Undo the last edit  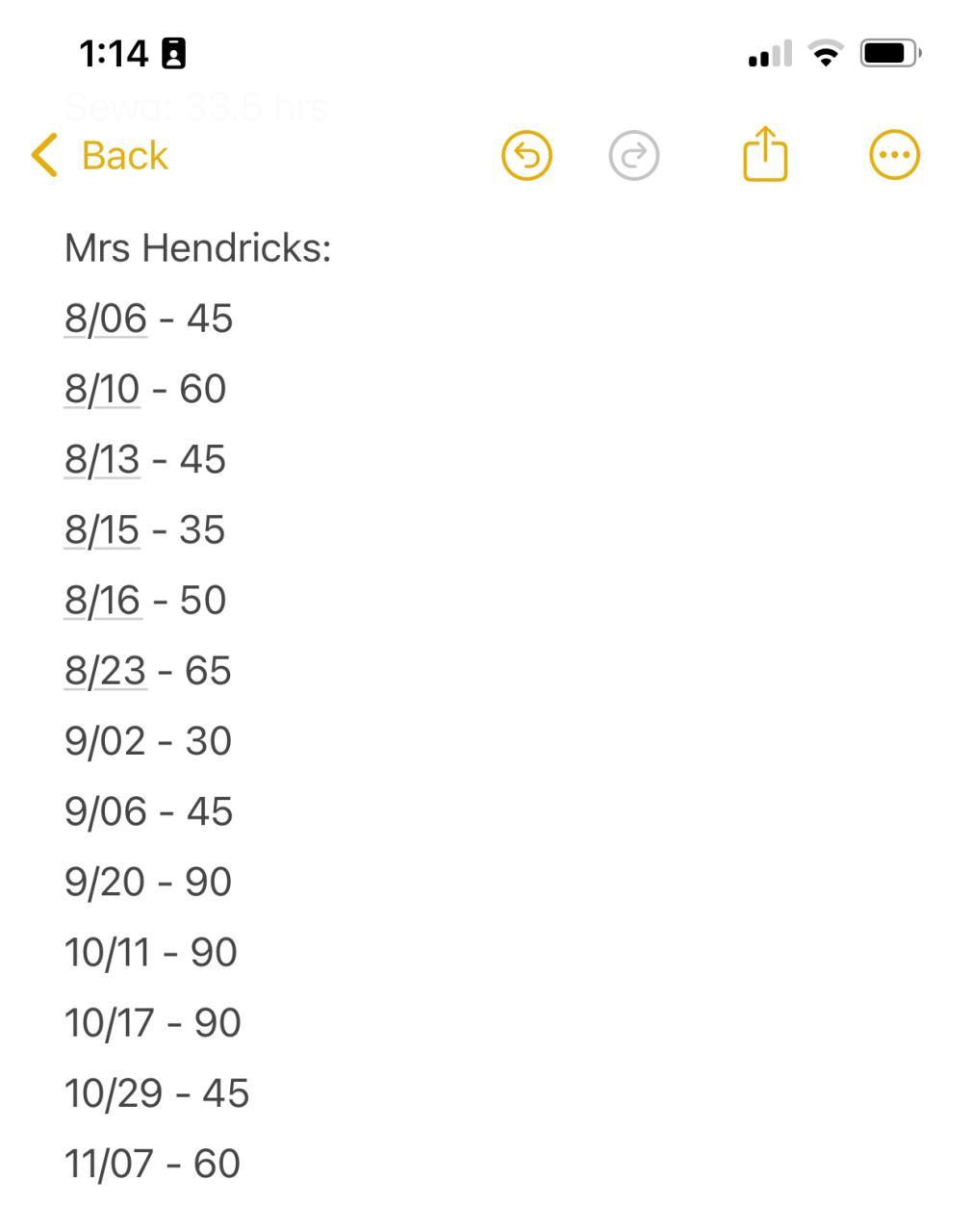click(x=526, y=155)
